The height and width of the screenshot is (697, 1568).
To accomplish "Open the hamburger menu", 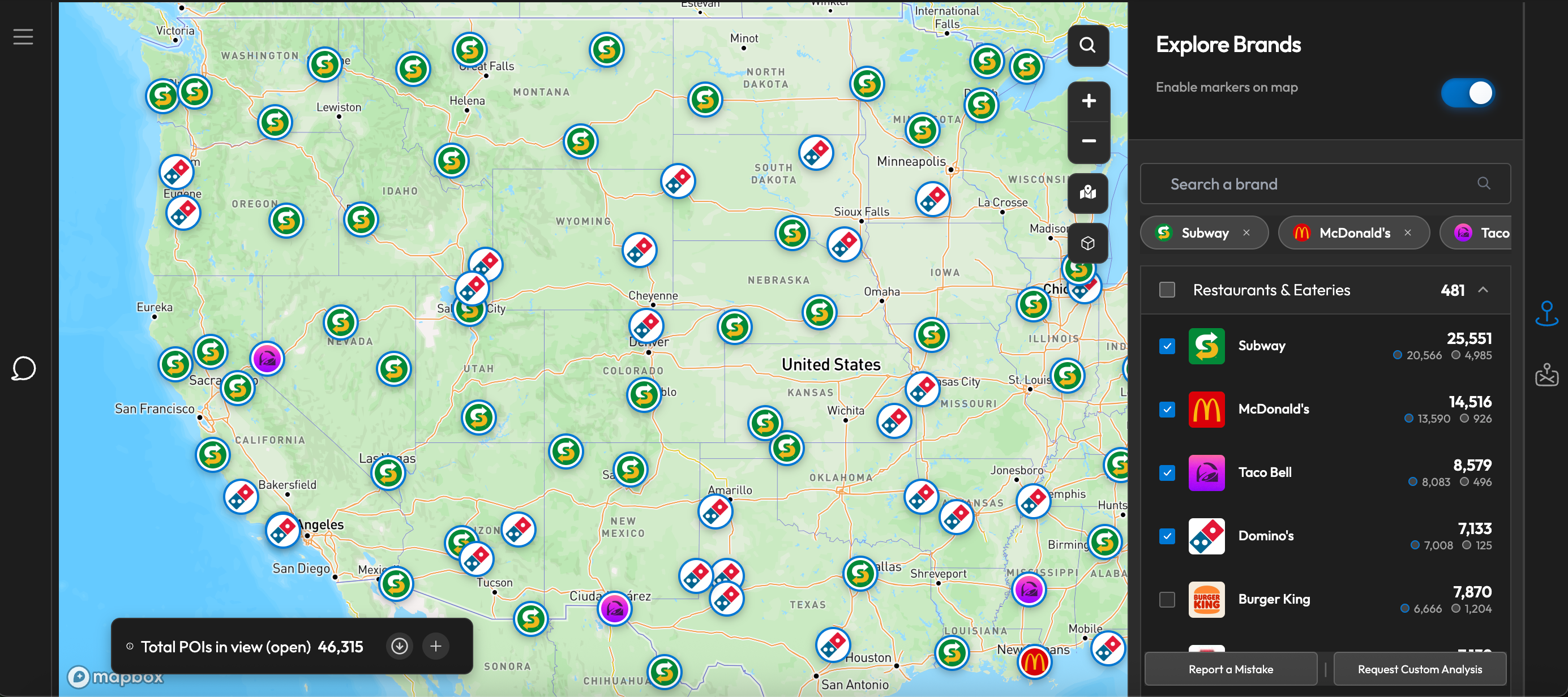I will 23,37.
